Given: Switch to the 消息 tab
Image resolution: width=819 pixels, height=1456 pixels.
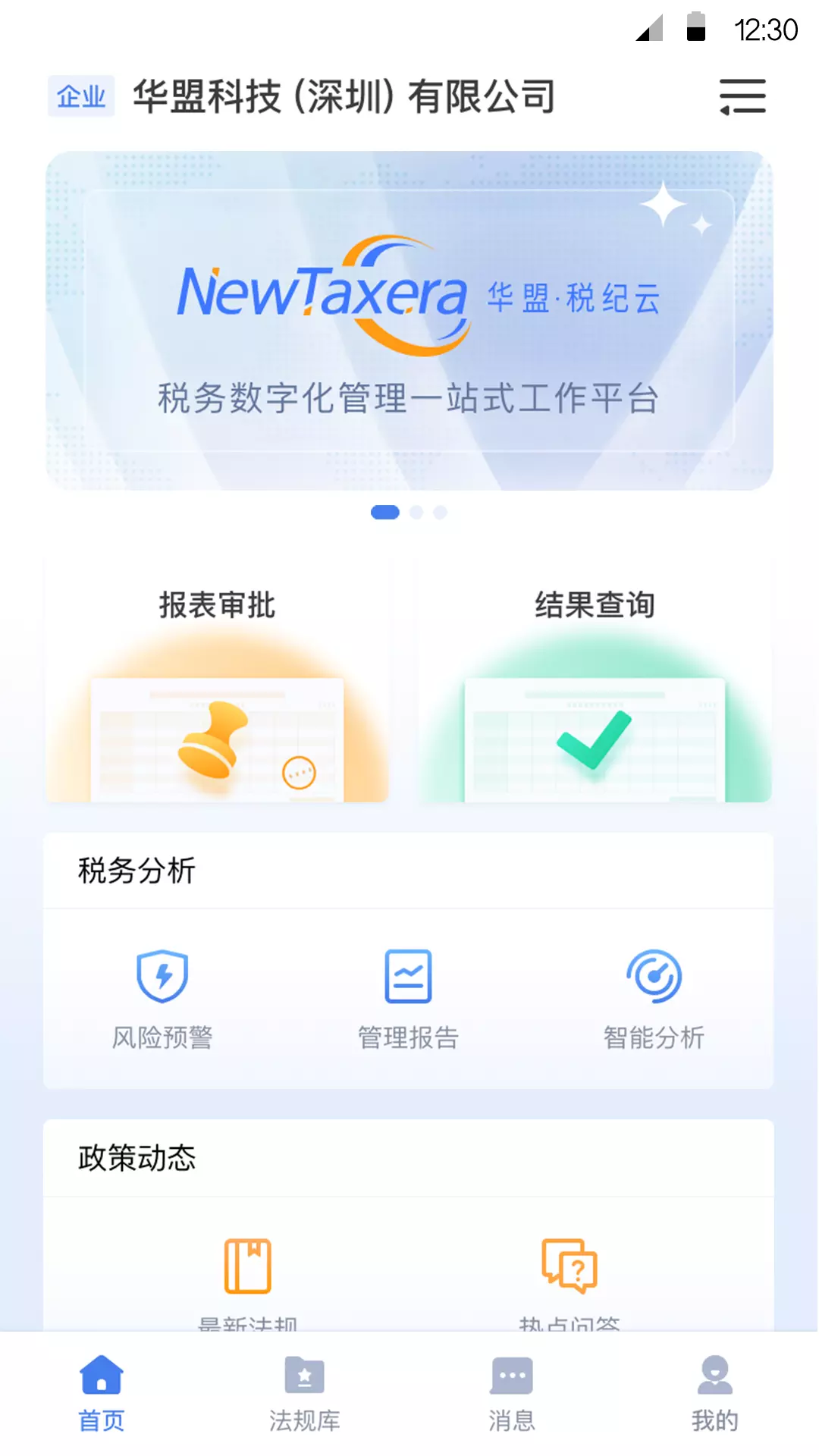Looking at the screenshot, I should point(512,1394).
